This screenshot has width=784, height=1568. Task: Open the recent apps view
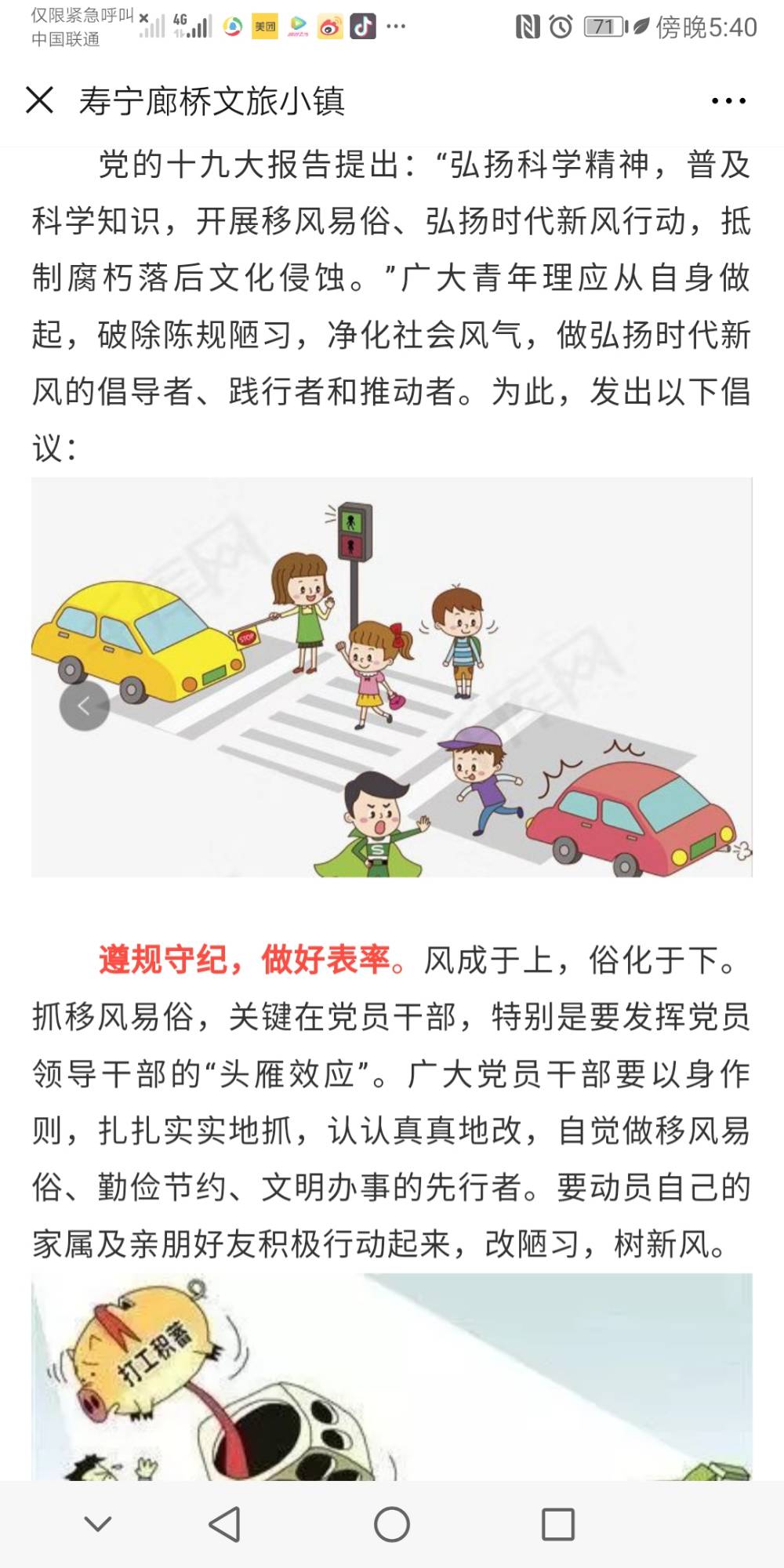(558, 1525)
